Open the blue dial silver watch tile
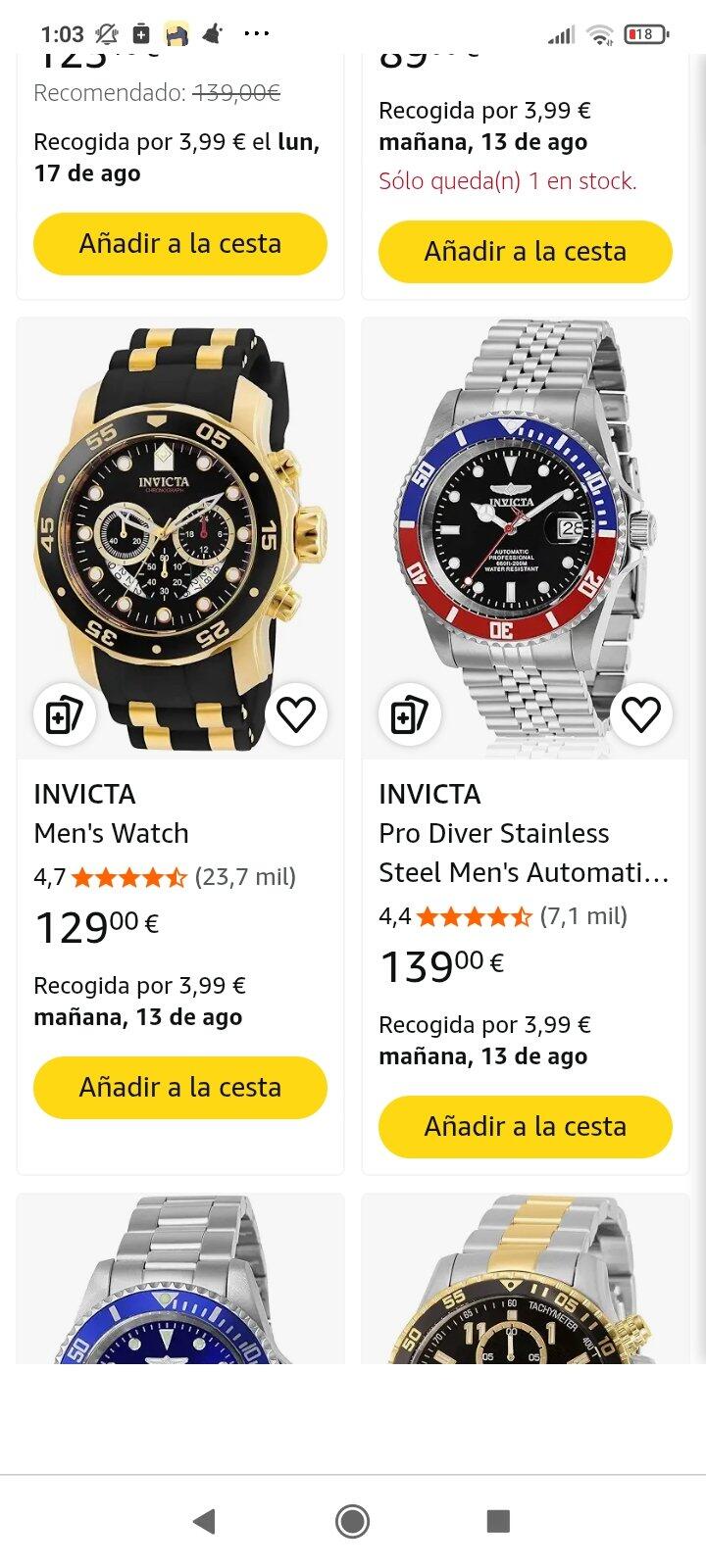Viewport: 706px width, 1568px height. 180,1278
